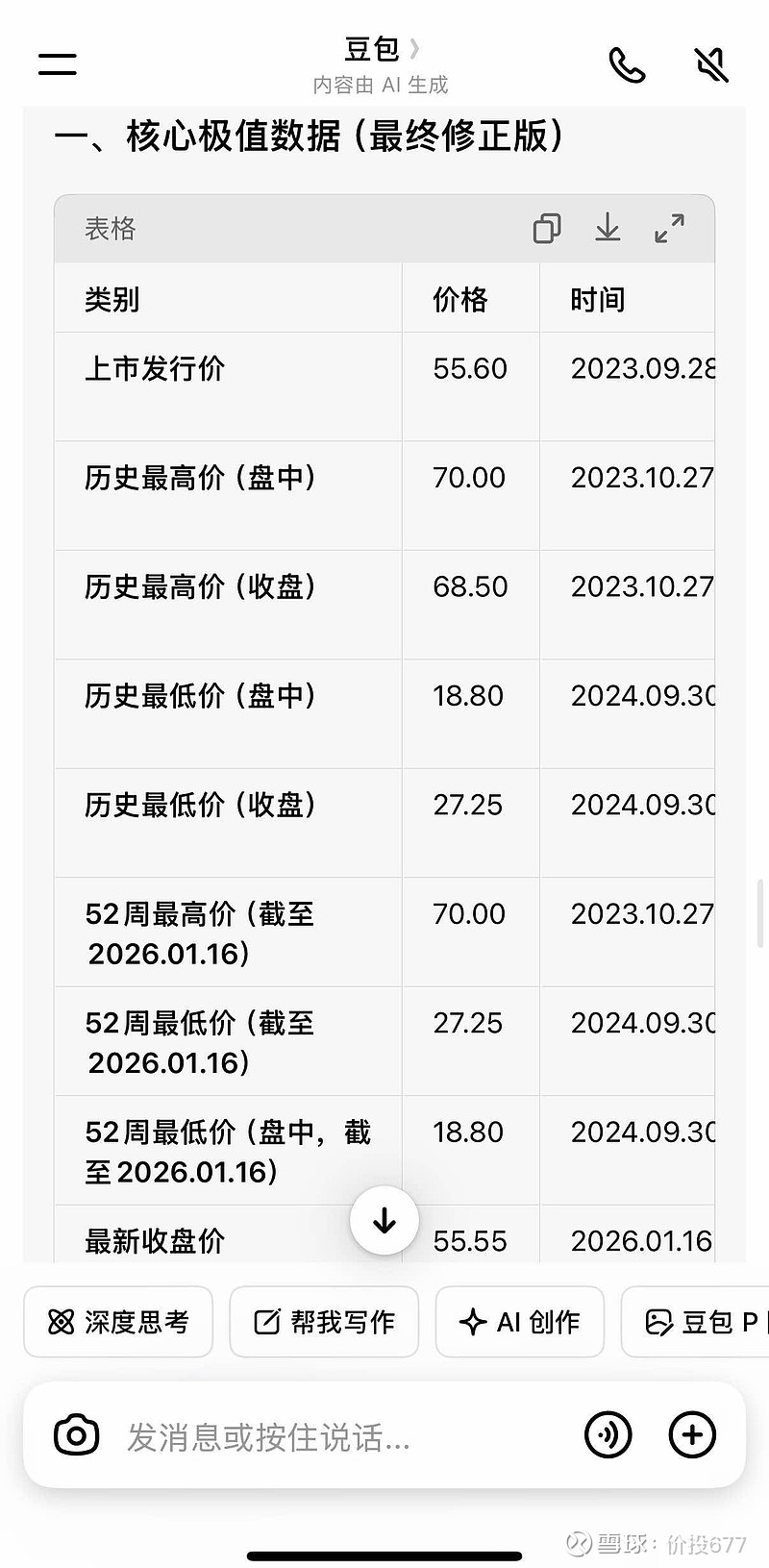Click the down arrow to jump to bottom

pos(384,1221)
